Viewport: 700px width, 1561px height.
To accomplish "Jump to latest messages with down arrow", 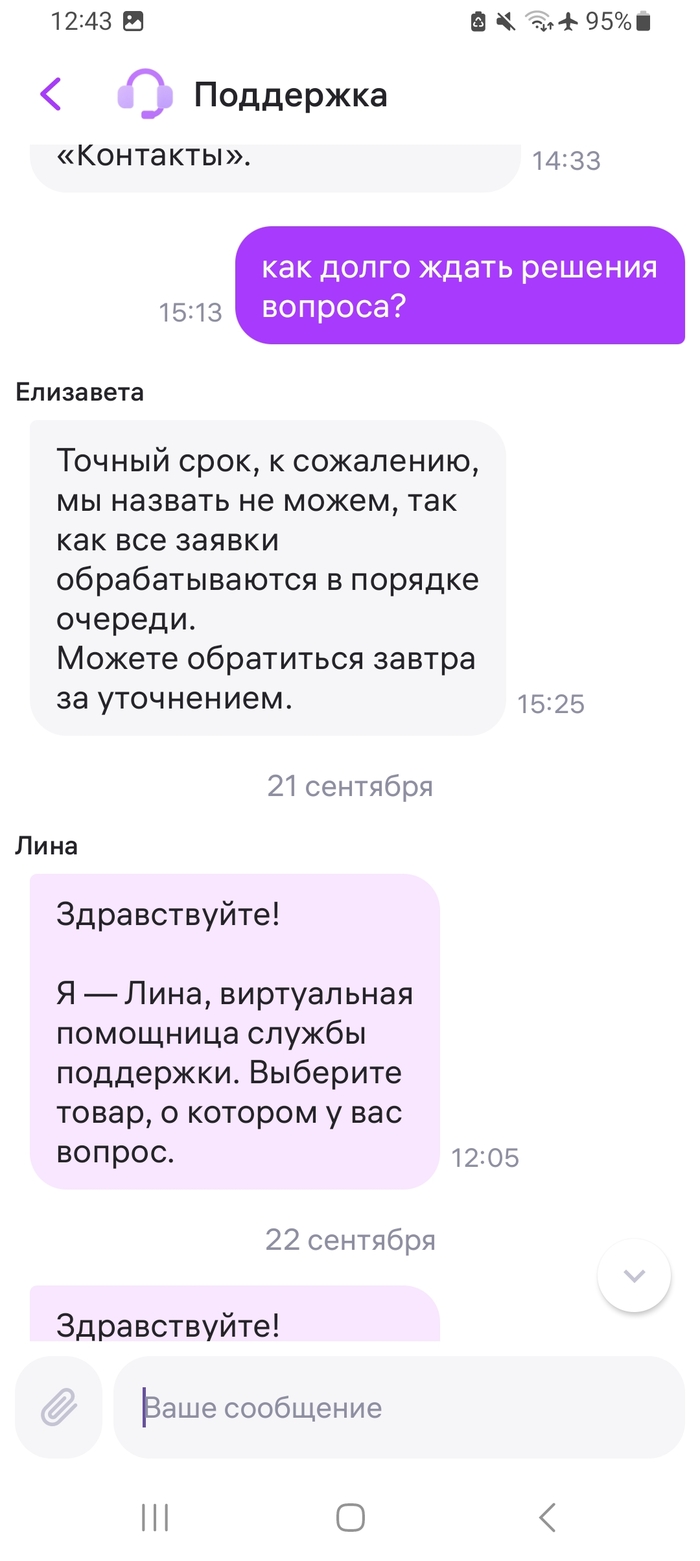I will (x=633, y=1275).
